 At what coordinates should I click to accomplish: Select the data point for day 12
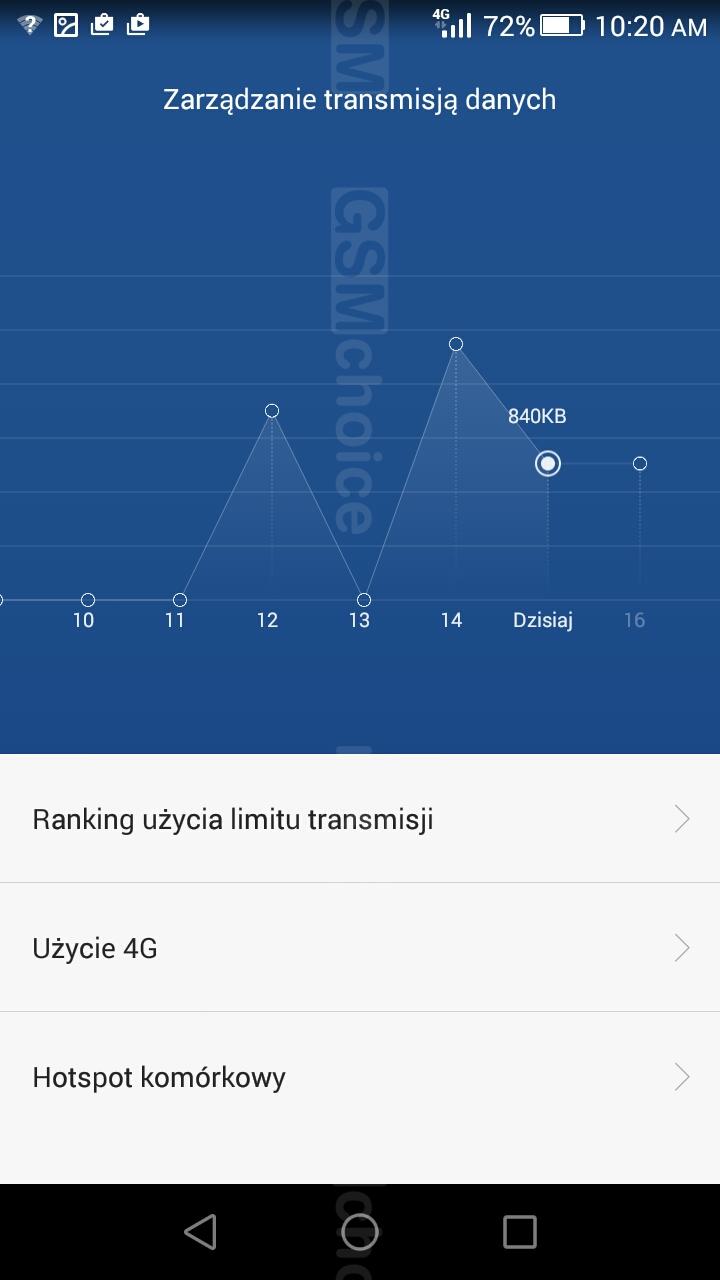click(272, 411)
